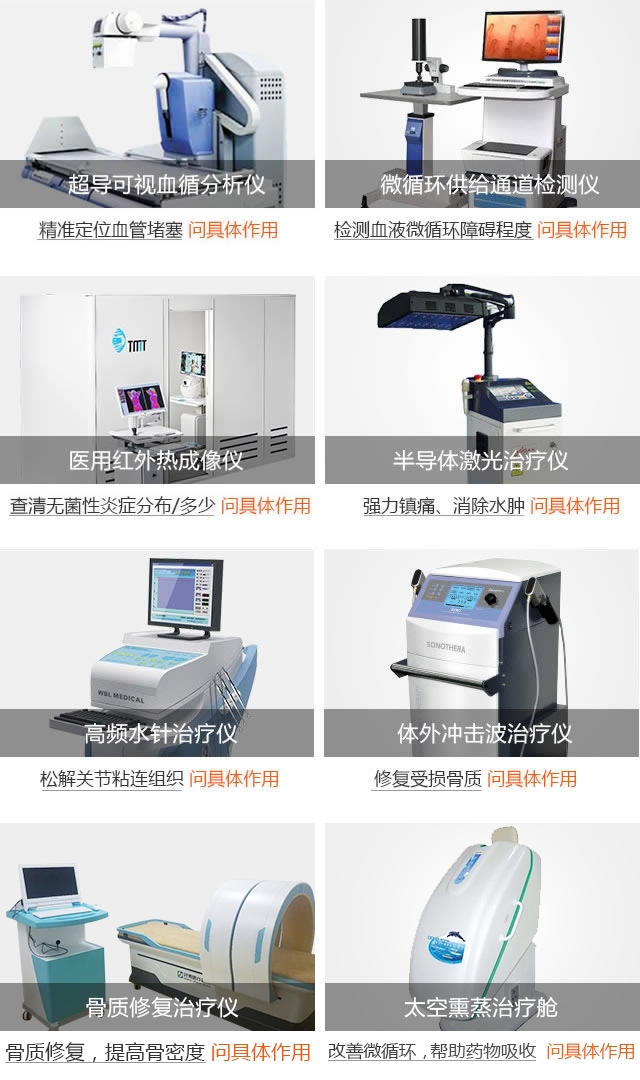
Task: Tap 问具体作用 beside 检测血液微循环障碍程度
Action: pos(581,230)
